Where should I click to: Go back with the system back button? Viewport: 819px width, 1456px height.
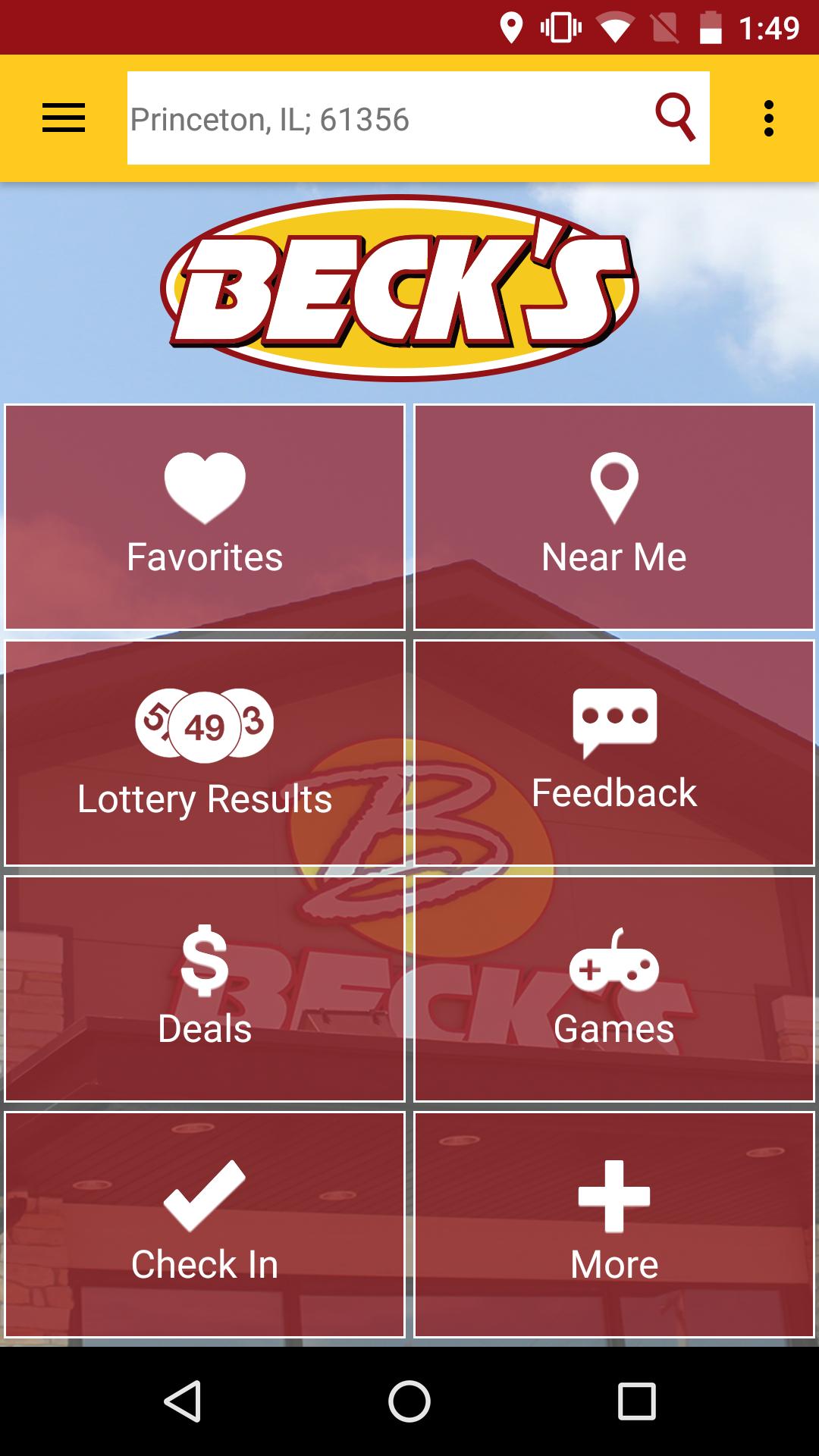pyautogui.click(x=182, y=1401)
